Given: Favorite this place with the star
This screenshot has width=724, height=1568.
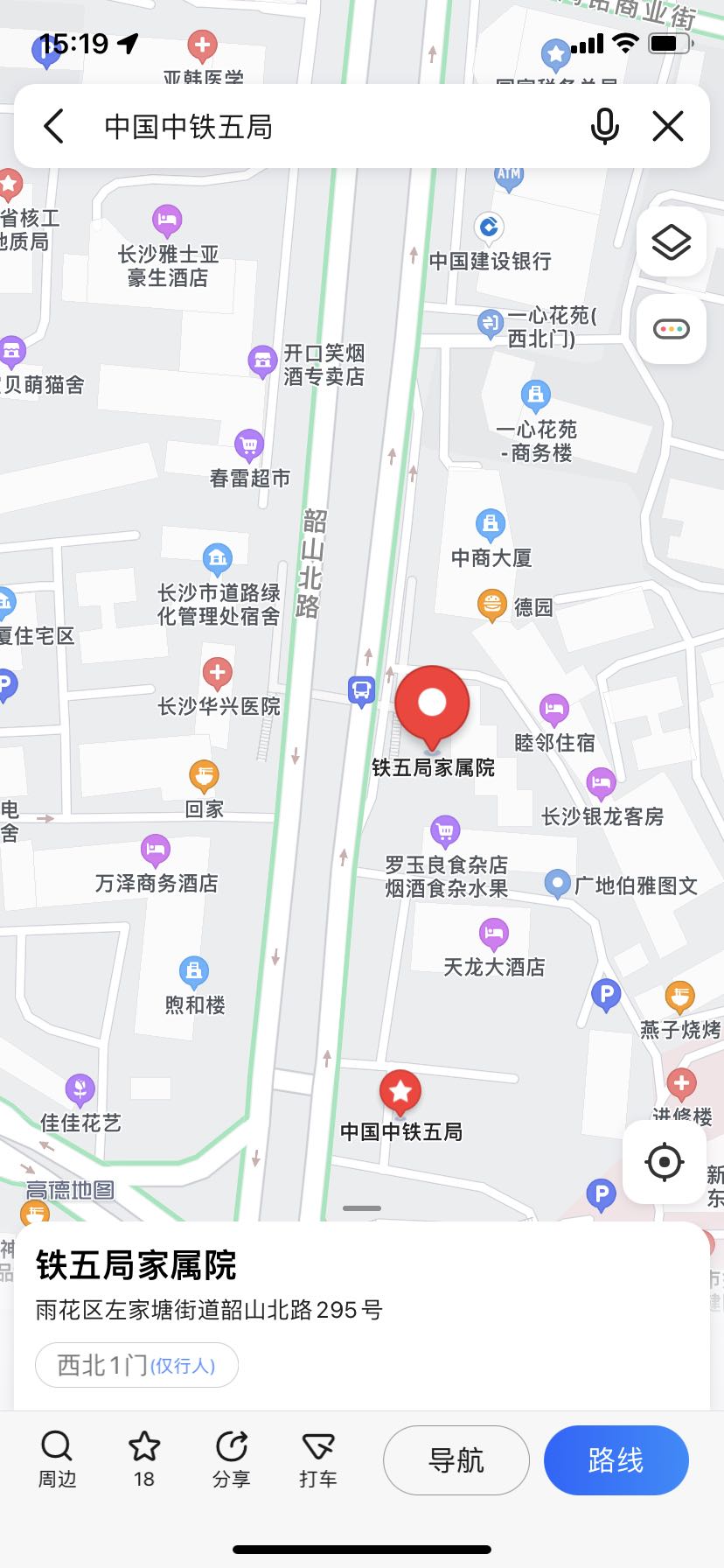Looking at the screenshot, I should (144, 1459).
